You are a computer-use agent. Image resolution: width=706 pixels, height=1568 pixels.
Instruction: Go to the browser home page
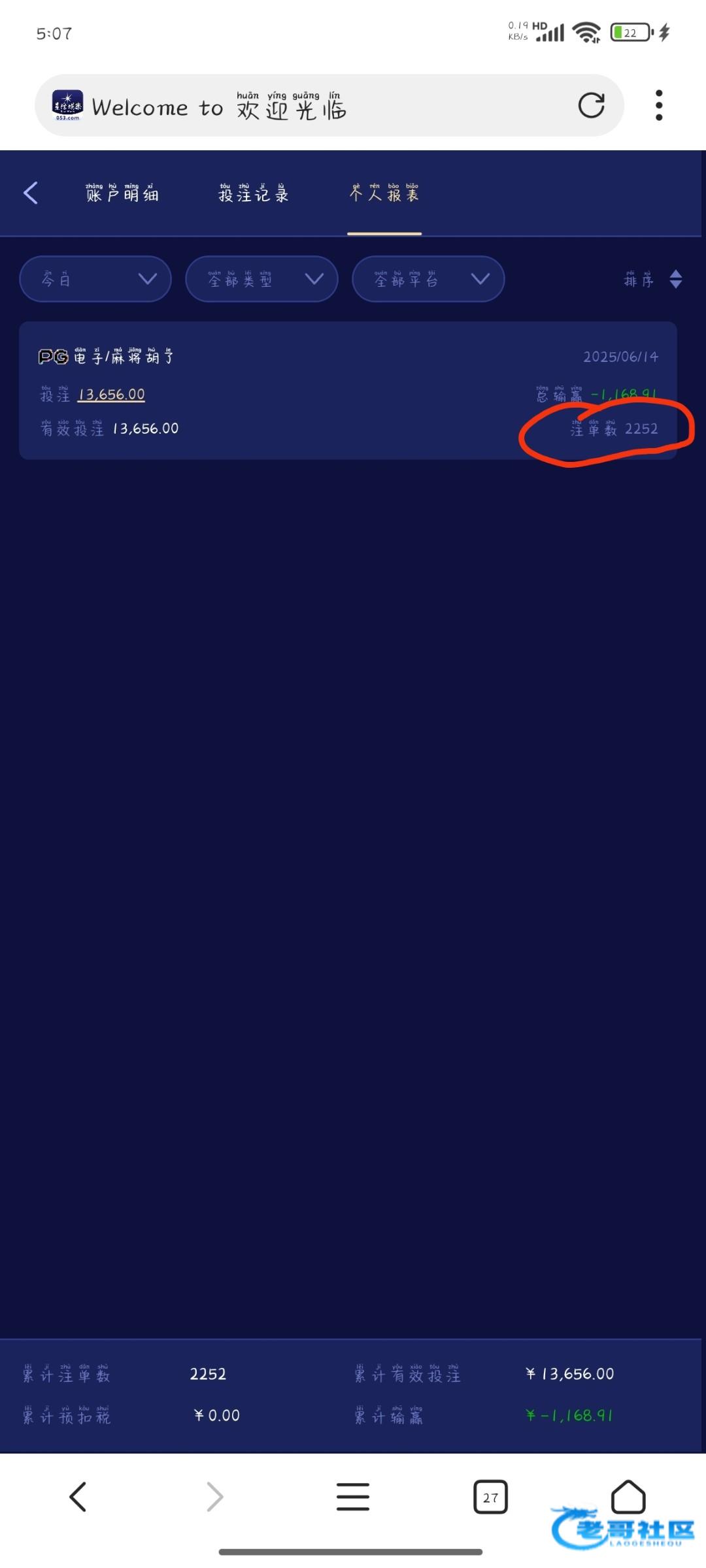628,1496
